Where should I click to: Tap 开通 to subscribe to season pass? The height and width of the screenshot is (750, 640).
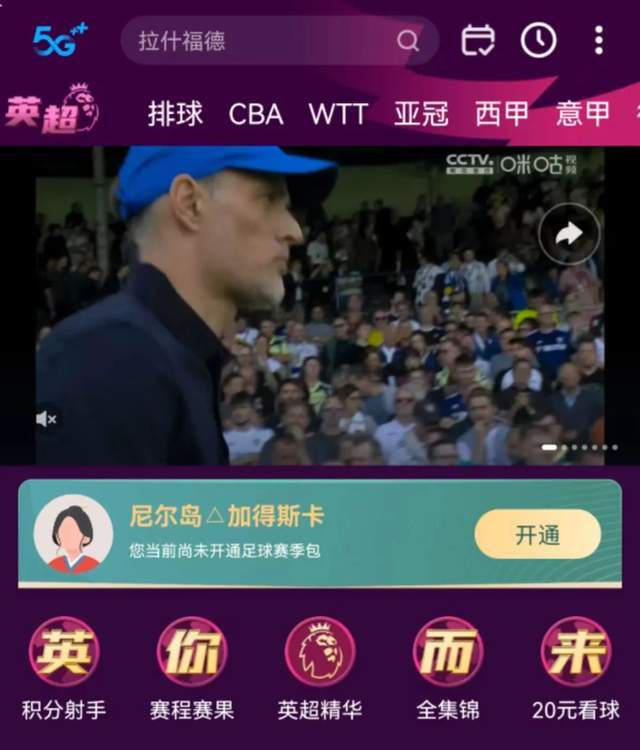(x=537, y=535)
